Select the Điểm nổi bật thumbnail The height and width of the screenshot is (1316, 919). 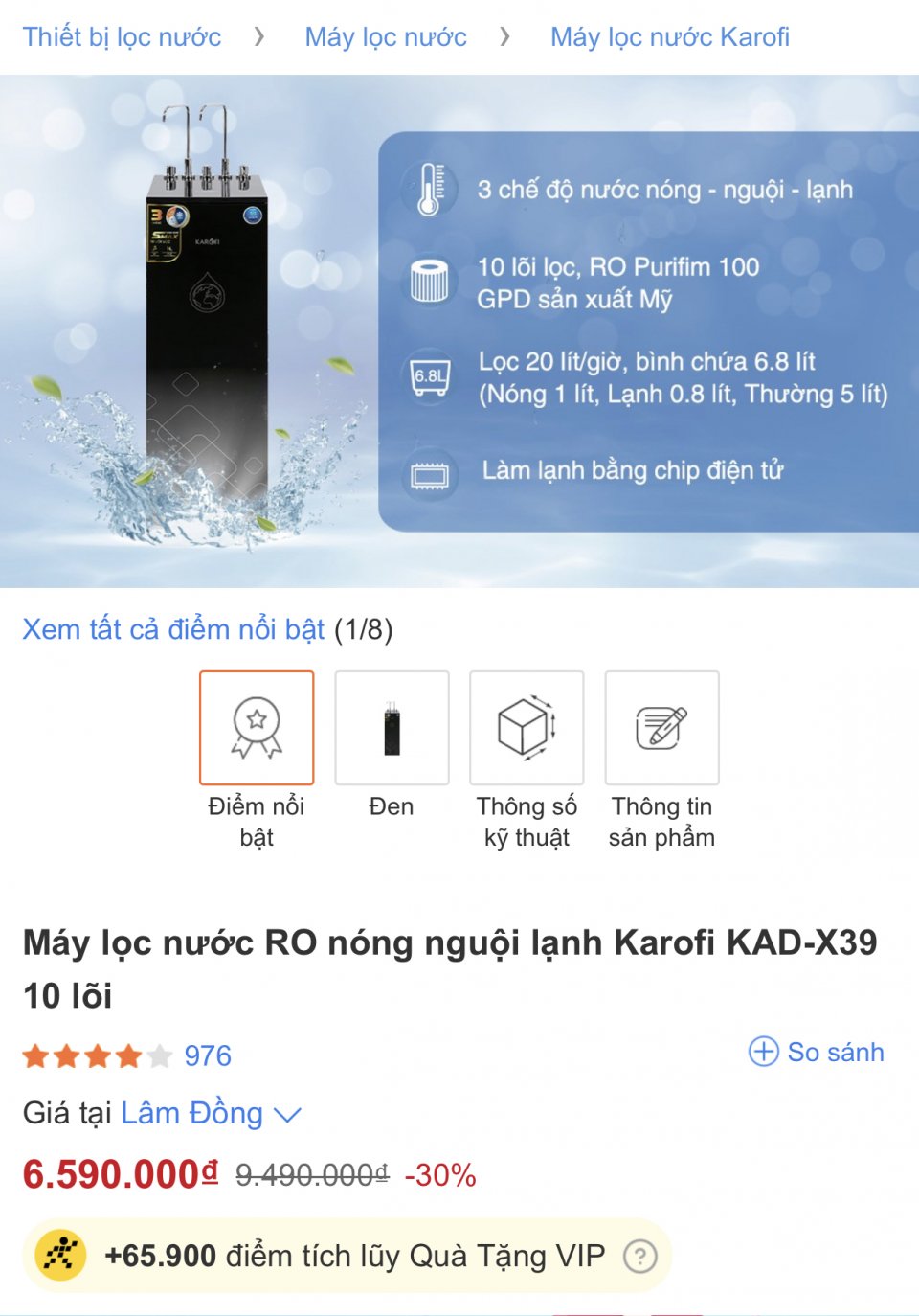(x=257, y=728)
